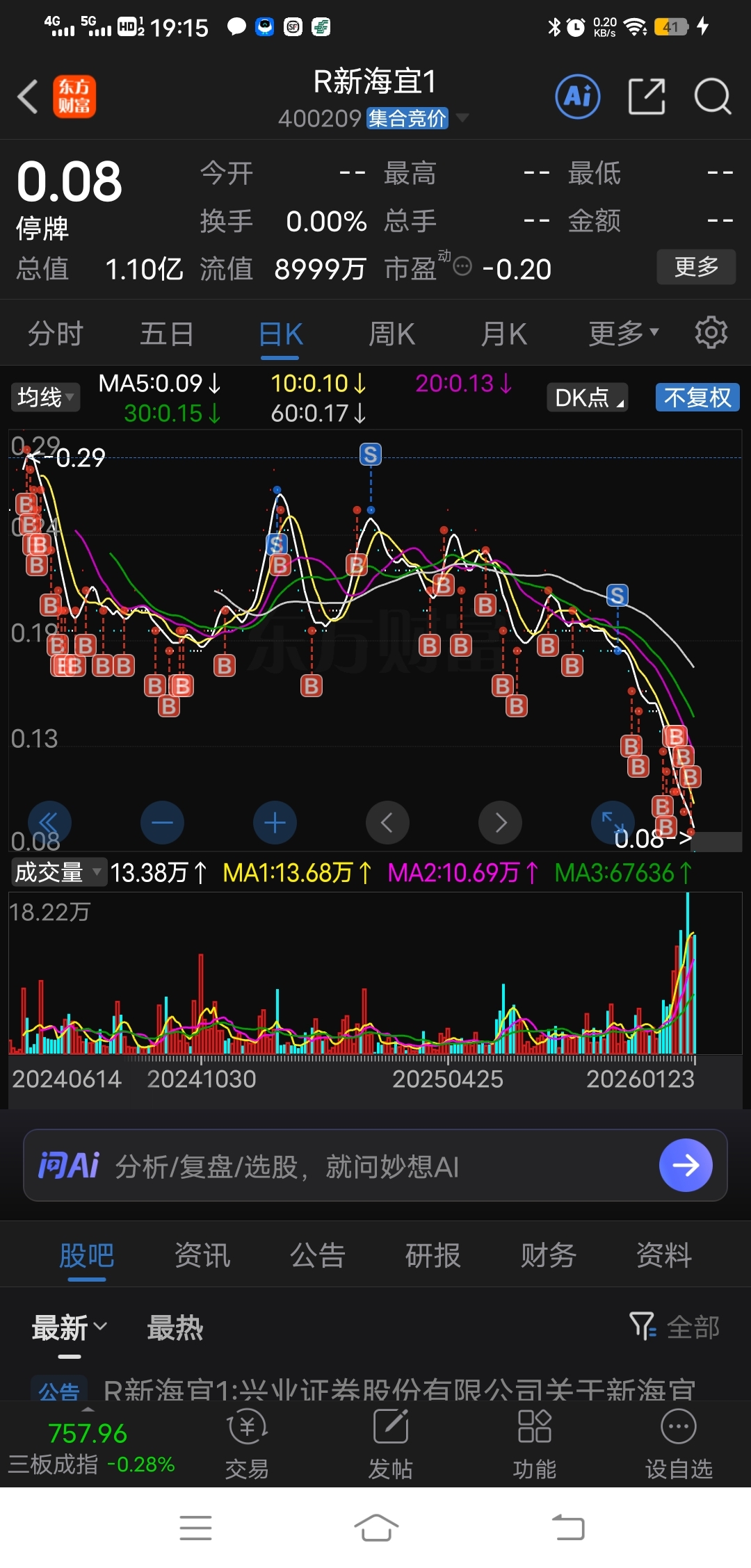The width and height of the screenshot is (751, 1568).
Task: Switch to the 五日 chart tab
Action: click(x=167, y=334)
